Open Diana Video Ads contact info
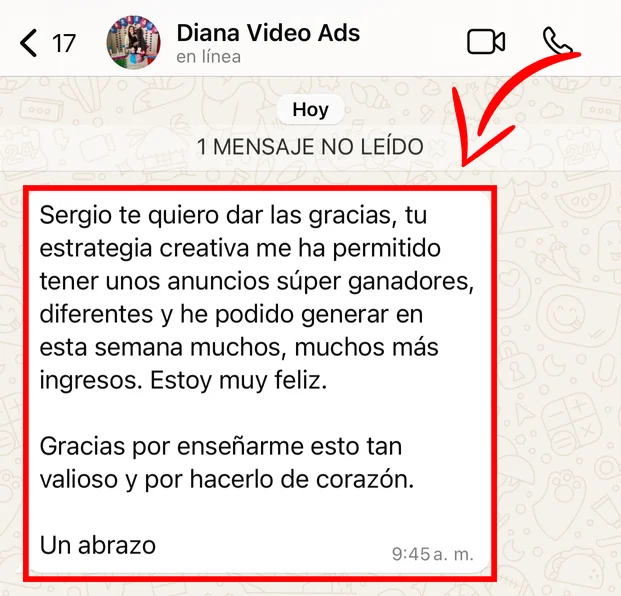621x596 pixels. (x=268, y=33)
